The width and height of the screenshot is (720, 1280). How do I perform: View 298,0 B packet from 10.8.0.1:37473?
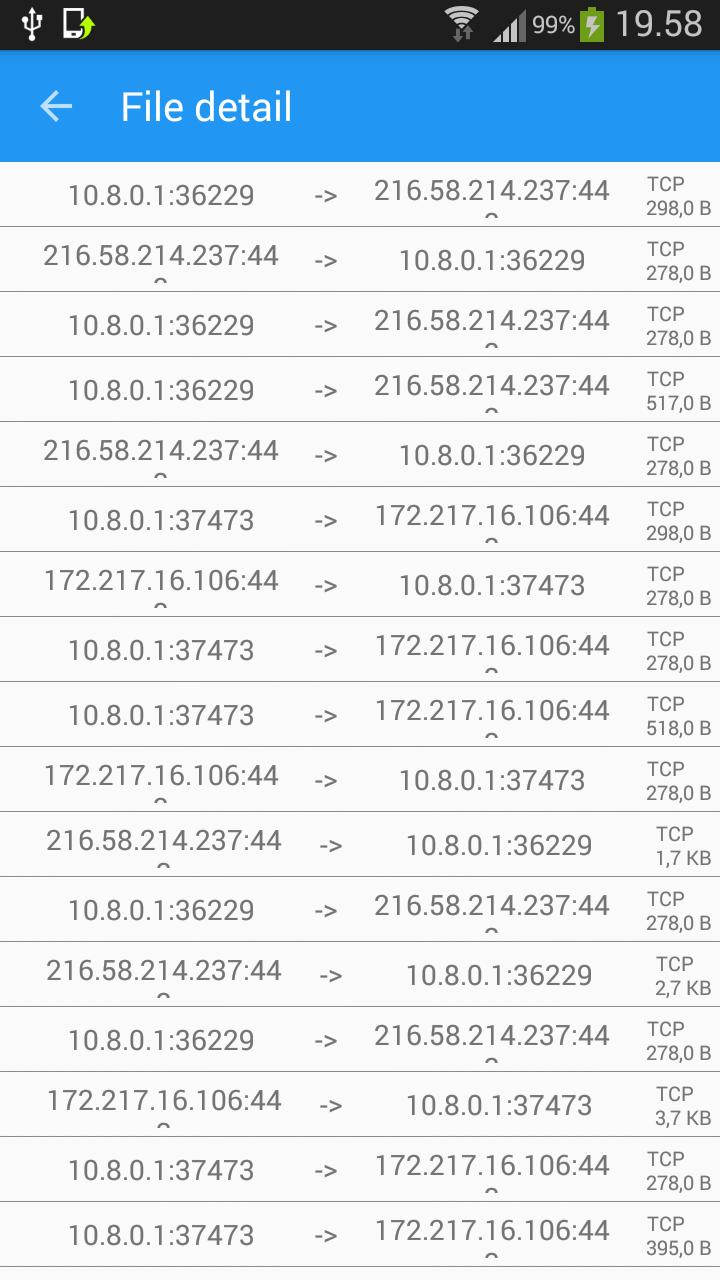click(x=360, y=520)
